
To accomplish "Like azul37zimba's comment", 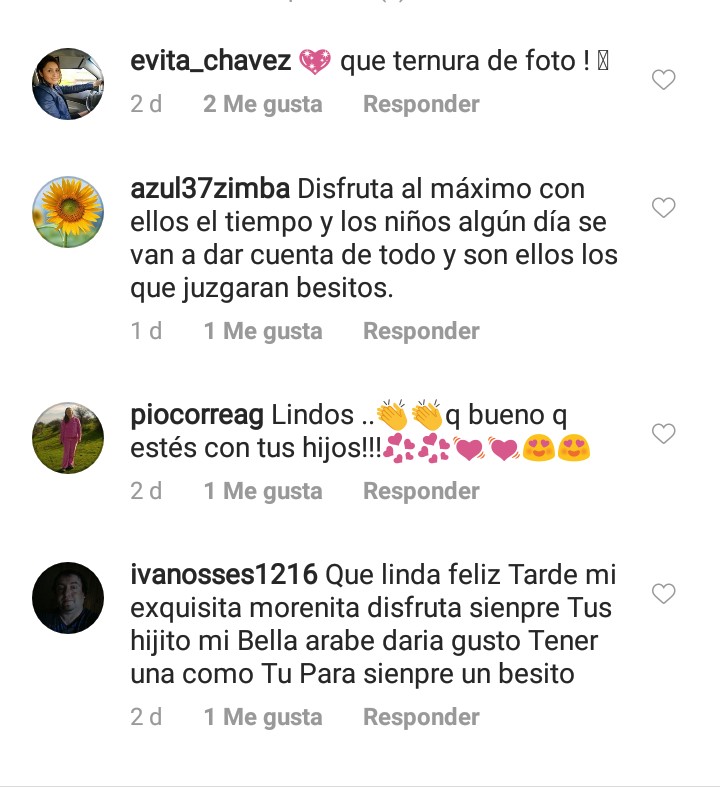I will click(663, 208).
